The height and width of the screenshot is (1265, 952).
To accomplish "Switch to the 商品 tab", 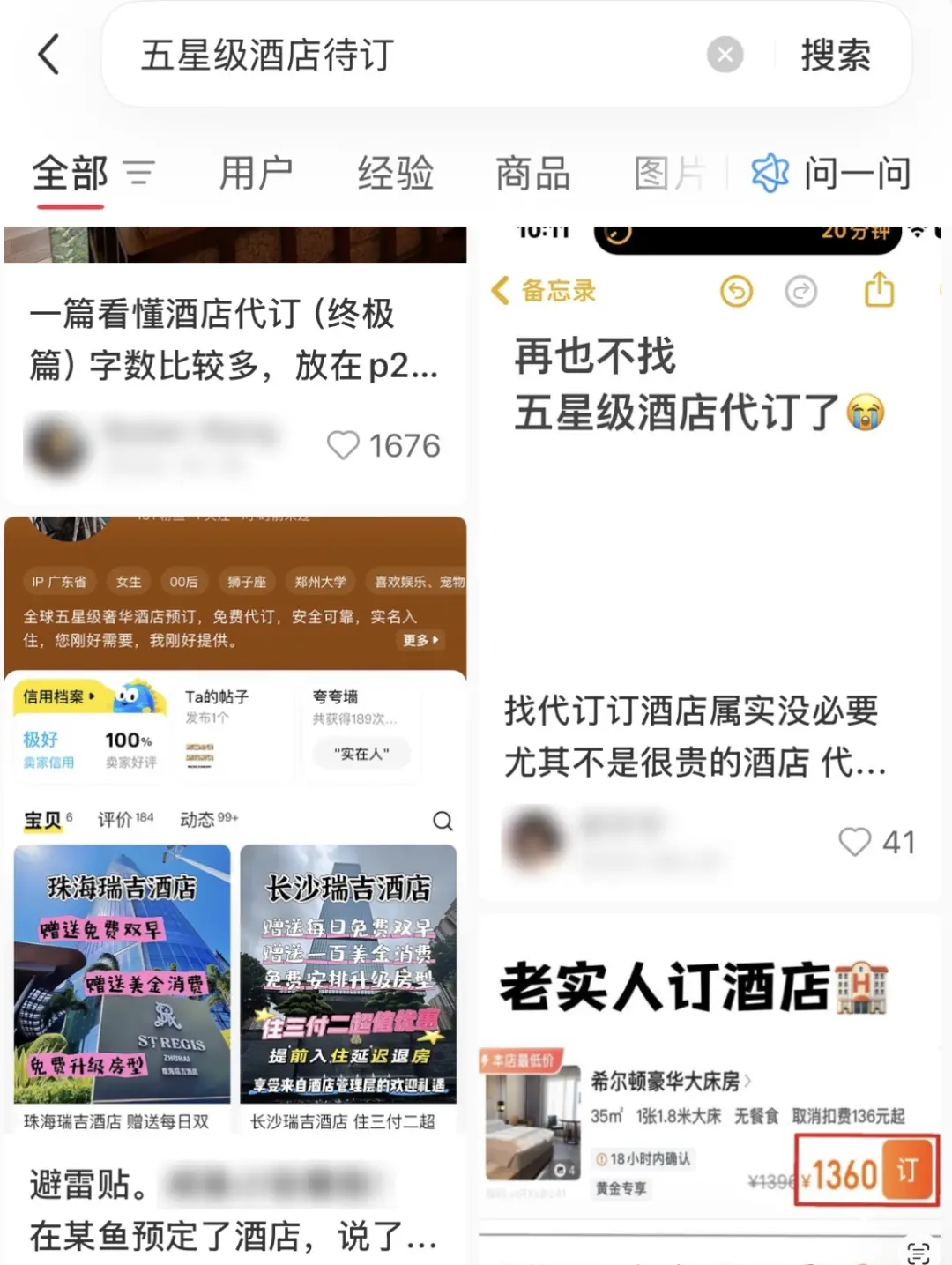I will (532, 173).
